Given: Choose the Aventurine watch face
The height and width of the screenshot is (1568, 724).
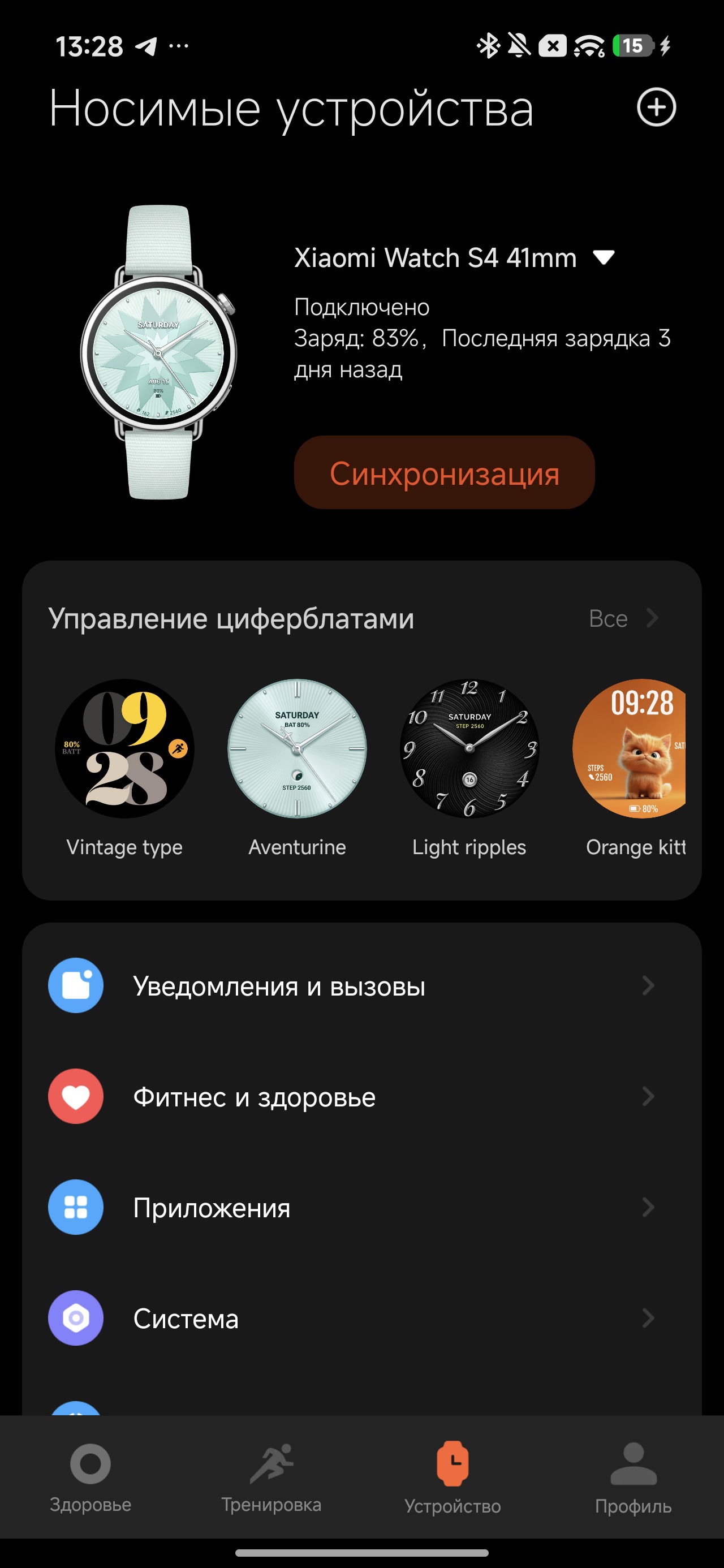Looking at the screenshot, I should (297, 749).
